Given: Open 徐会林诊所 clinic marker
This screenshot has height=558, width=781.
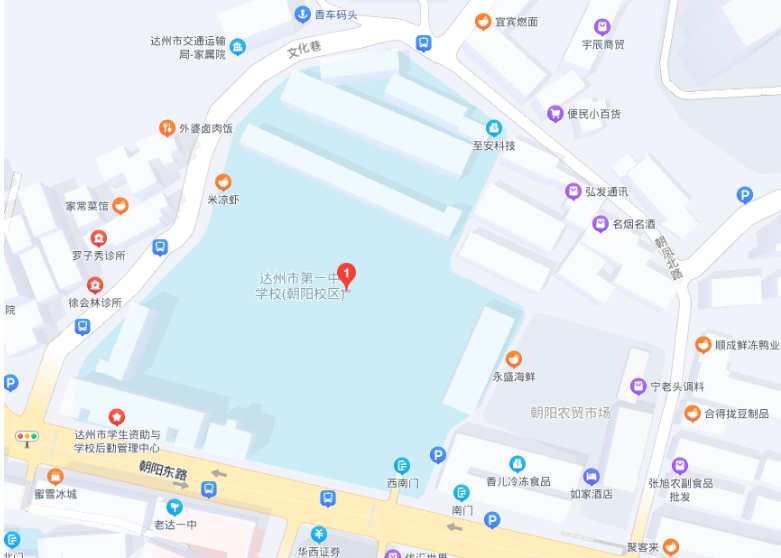Looking at the screenshot, I should click(x=95, y=285).
